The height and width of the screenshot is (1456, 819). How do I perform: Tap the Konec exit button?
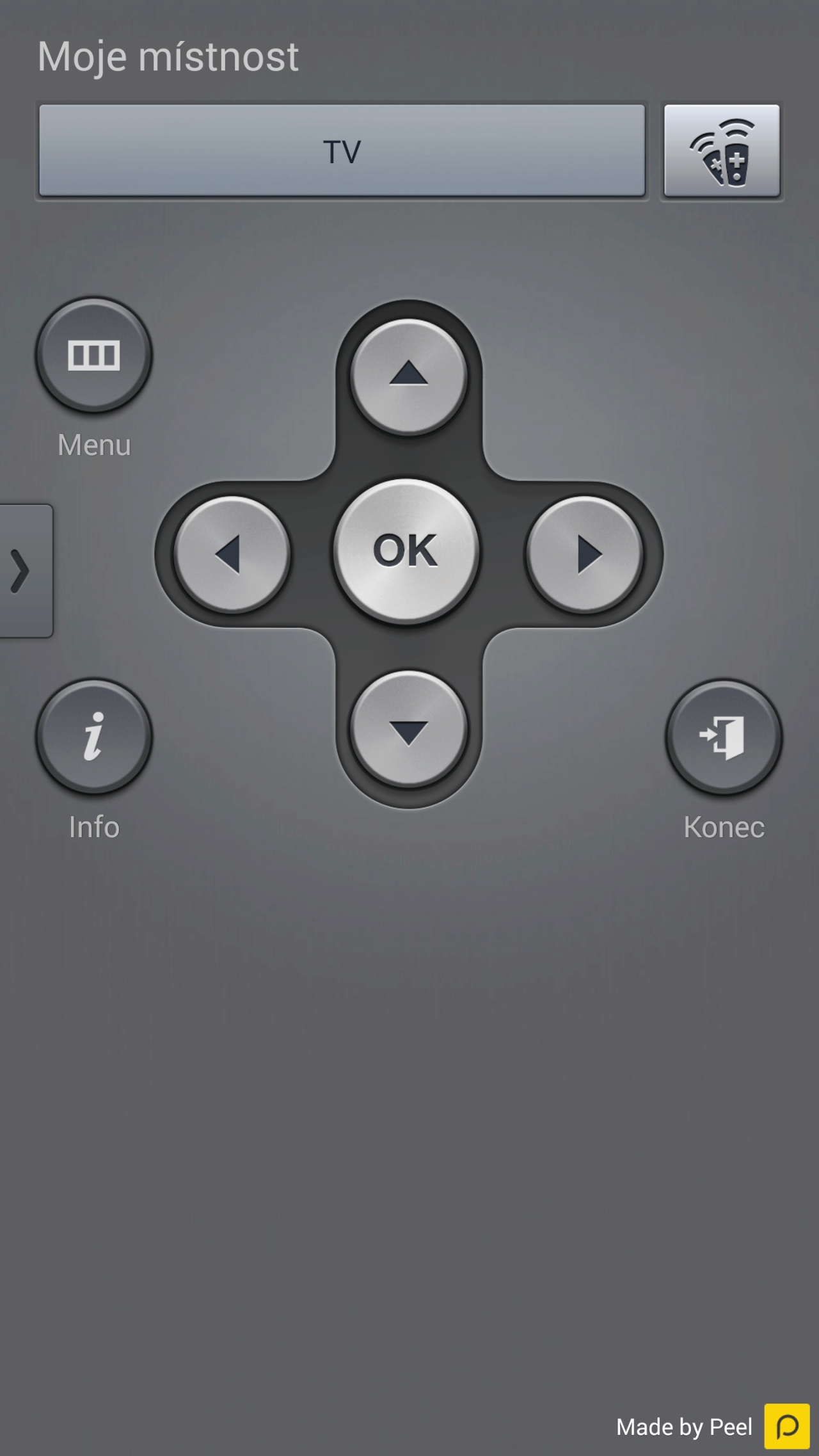click(724, 737)
